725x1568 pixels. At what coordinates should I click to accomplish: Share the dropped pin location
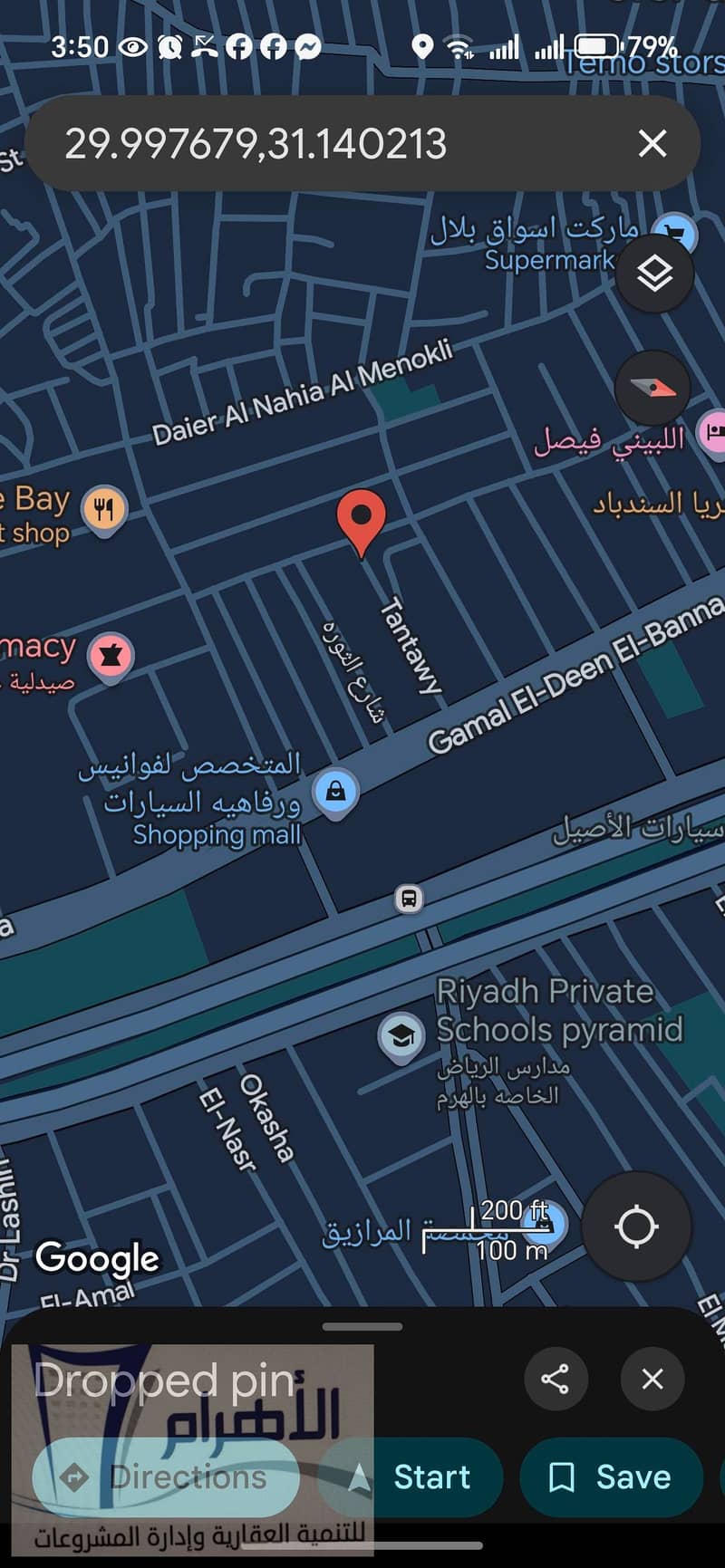pyautogui.click(x=555, y=1379)
